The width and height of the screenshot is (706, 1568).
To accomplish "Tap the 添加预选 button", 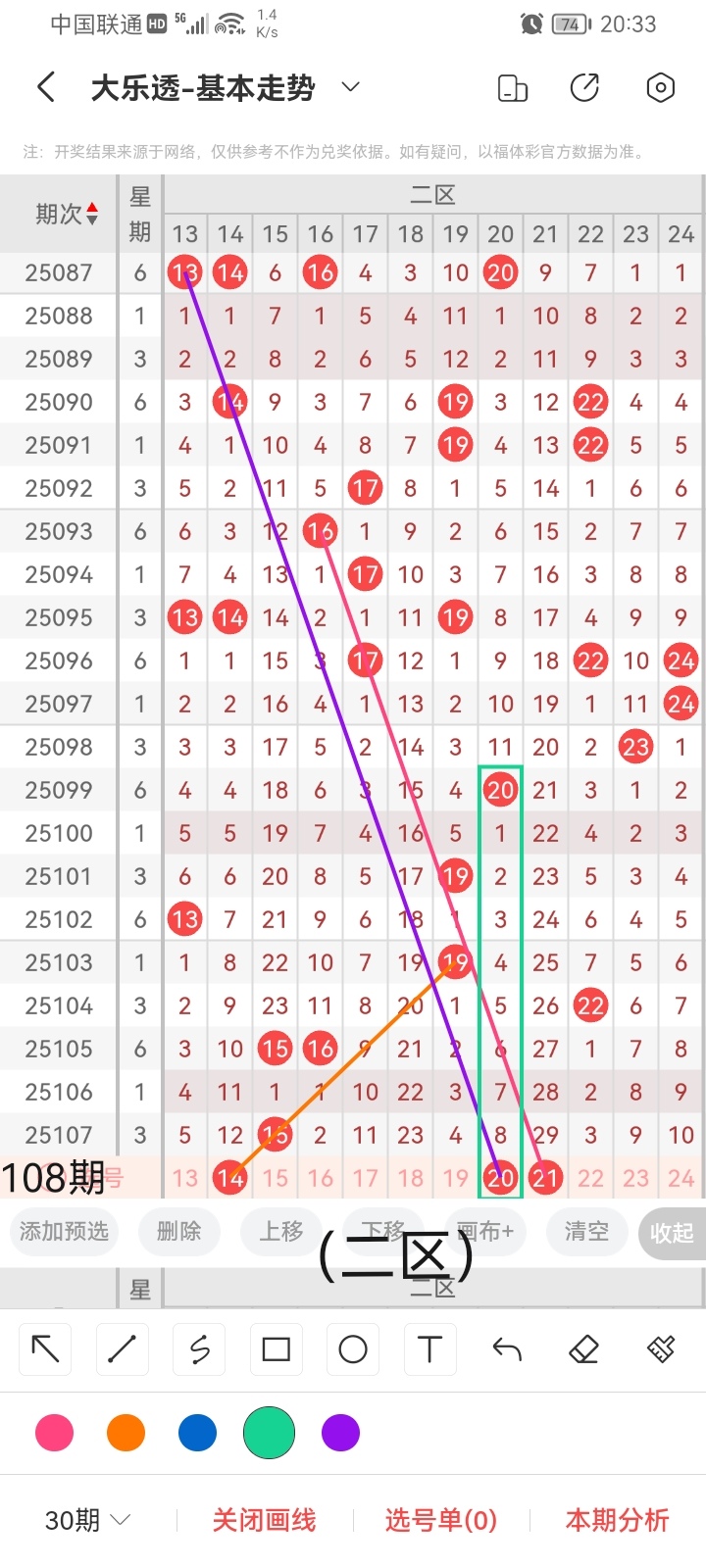I will click(64, 1231).
